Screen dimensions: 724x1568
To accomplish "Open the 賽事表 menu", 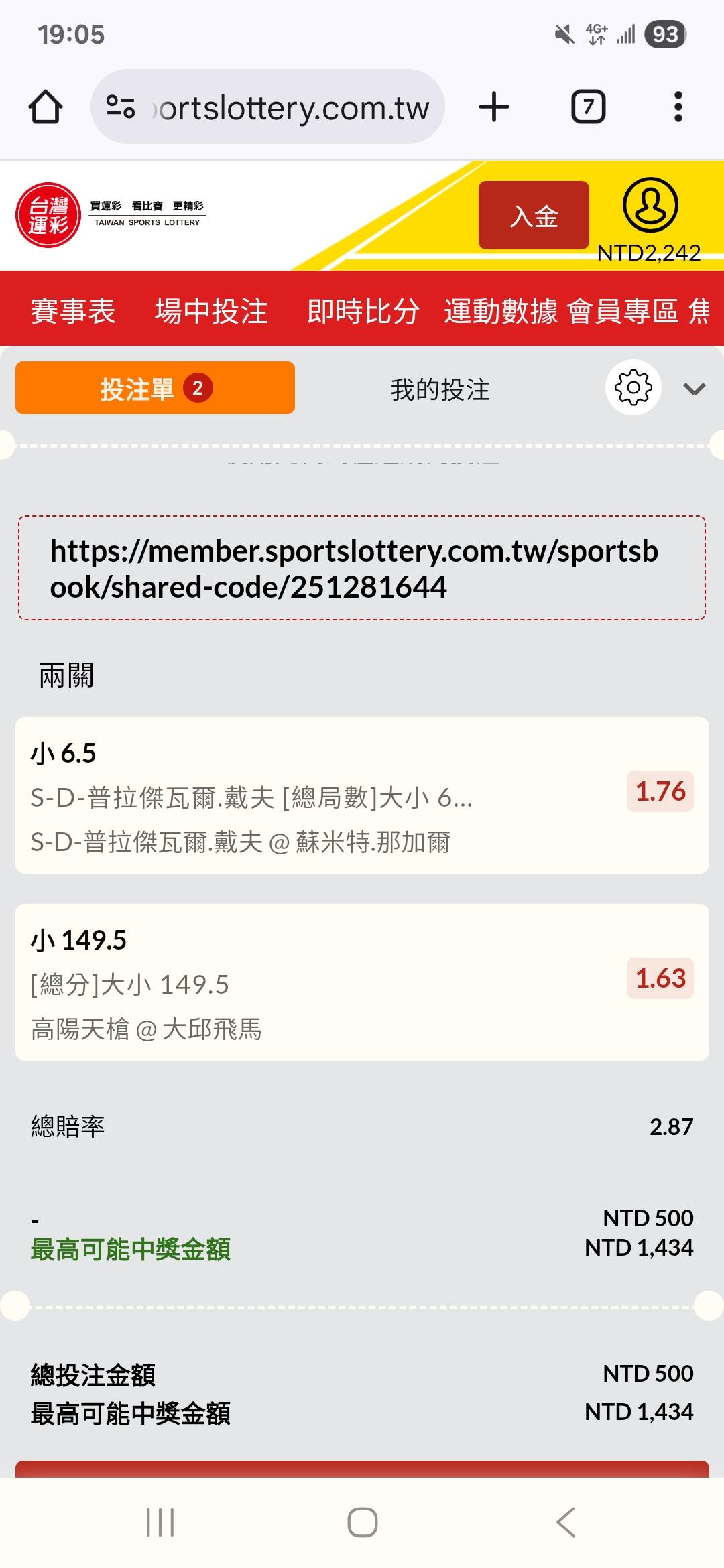I will tap(73, 312).
